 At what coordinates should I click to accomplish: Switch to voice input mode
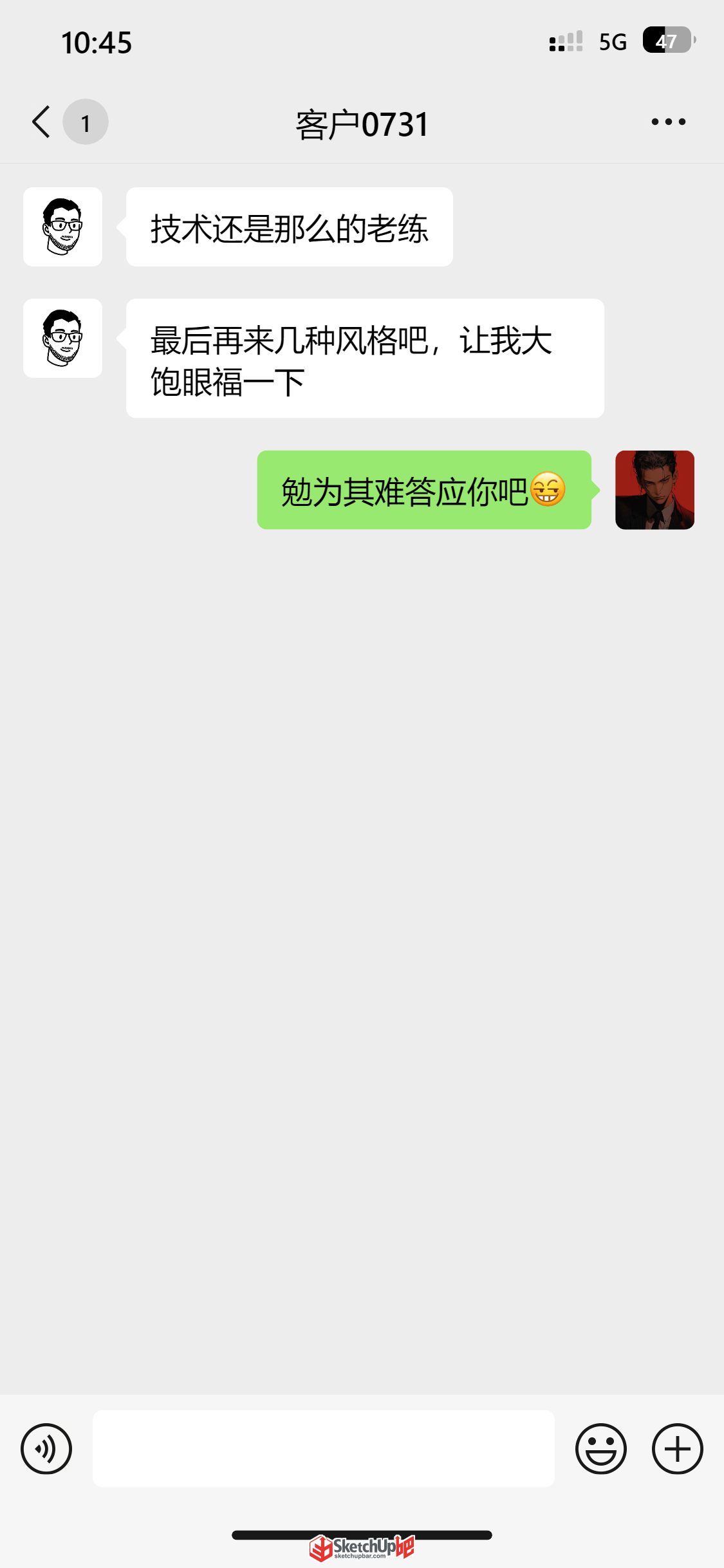coord(46,1449)
